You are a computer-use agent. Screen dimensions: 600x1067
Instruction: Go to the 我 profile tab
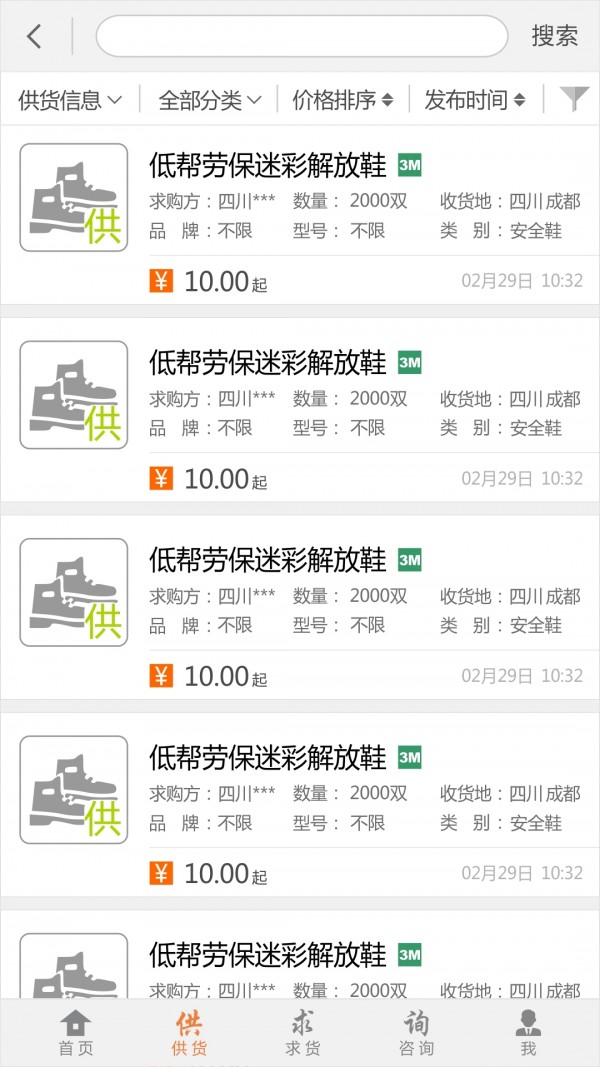pos(528,1033)
